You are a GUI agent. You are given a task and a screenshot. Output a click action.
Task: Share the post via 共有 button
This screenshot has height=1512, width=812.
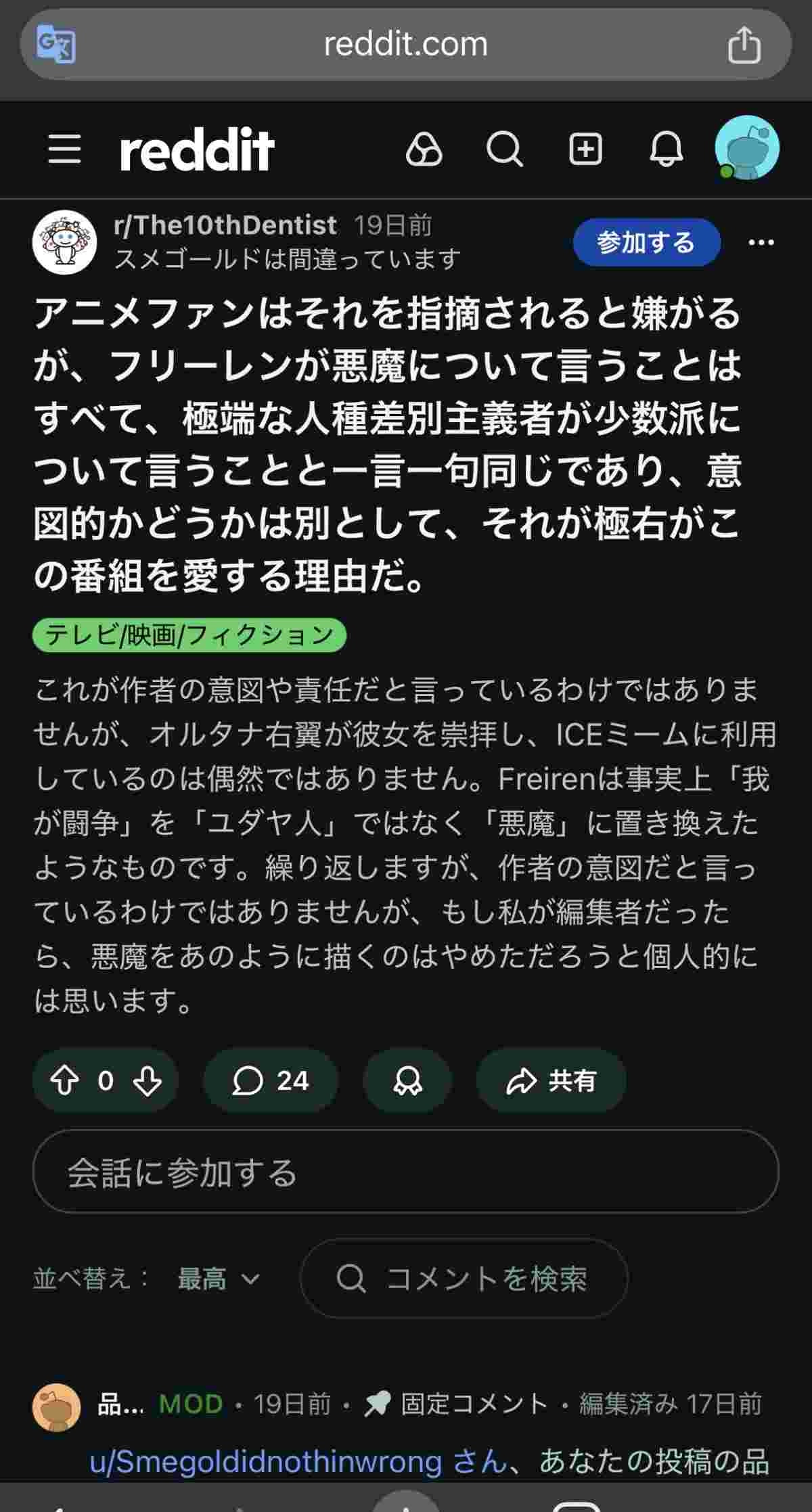[x=551, y=1080]
